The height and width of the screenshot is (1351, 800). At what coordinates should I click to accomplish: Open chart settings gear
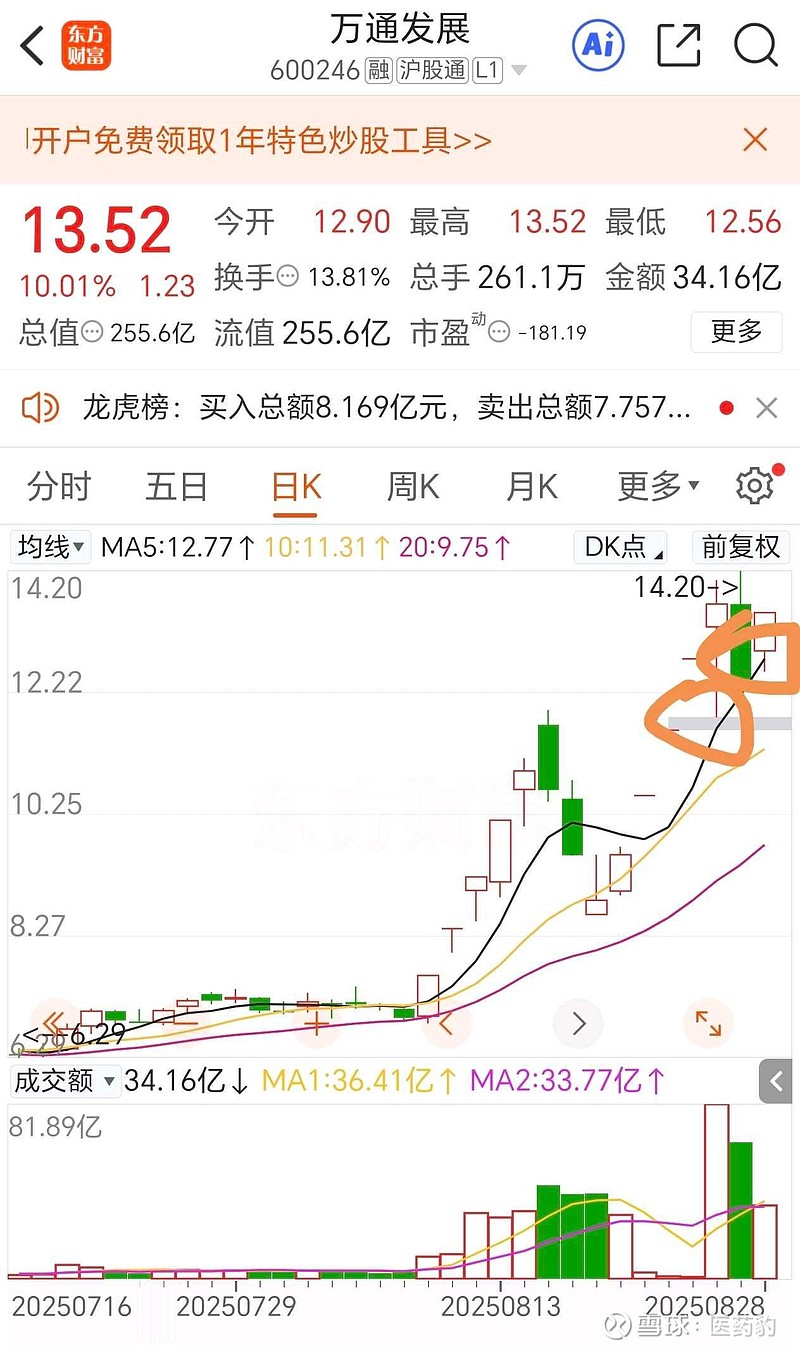(754, 486)
